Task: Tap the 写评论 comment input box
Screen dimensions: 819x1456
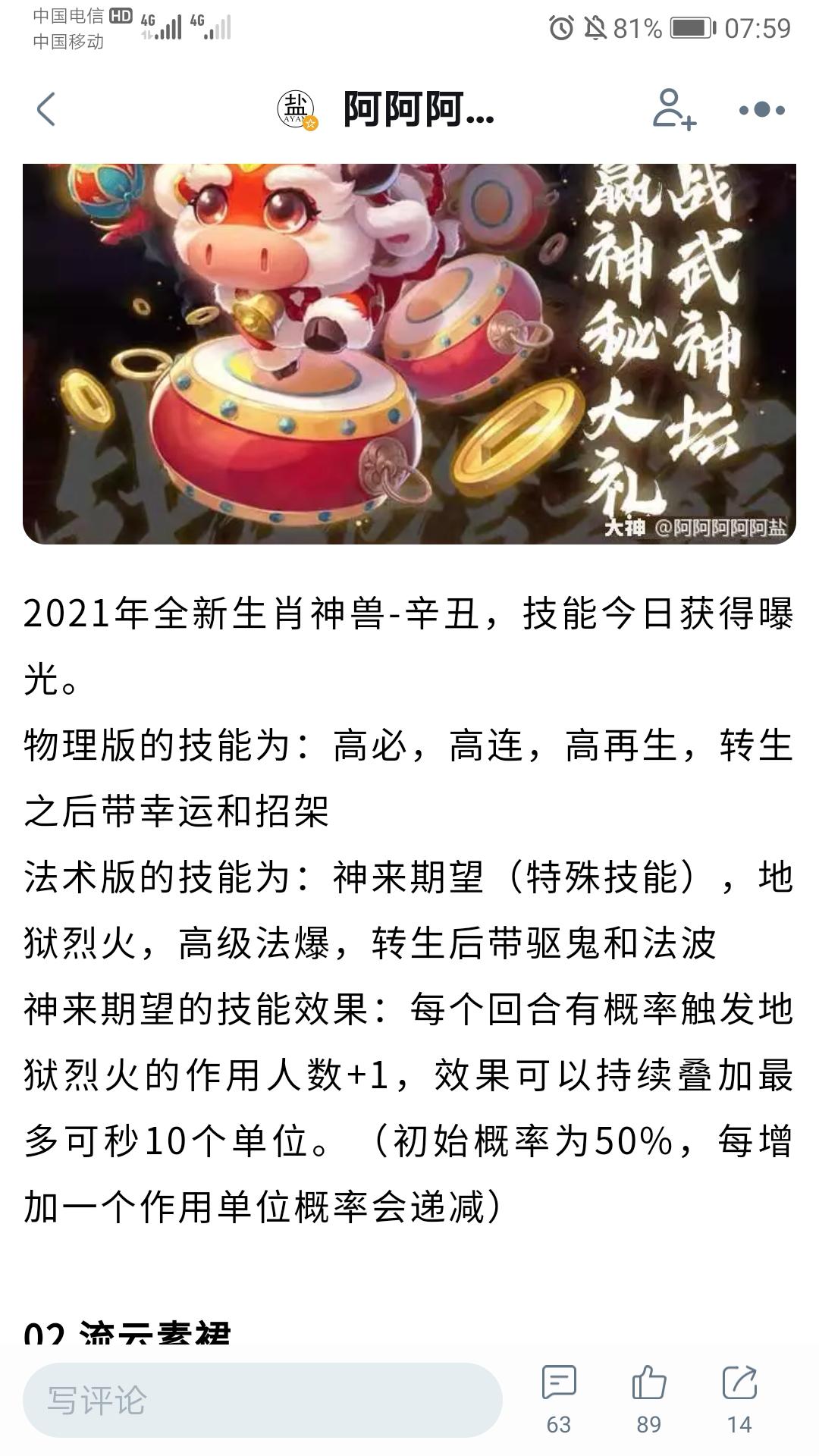Action: pyautogui.click(x=262, y=1400)
